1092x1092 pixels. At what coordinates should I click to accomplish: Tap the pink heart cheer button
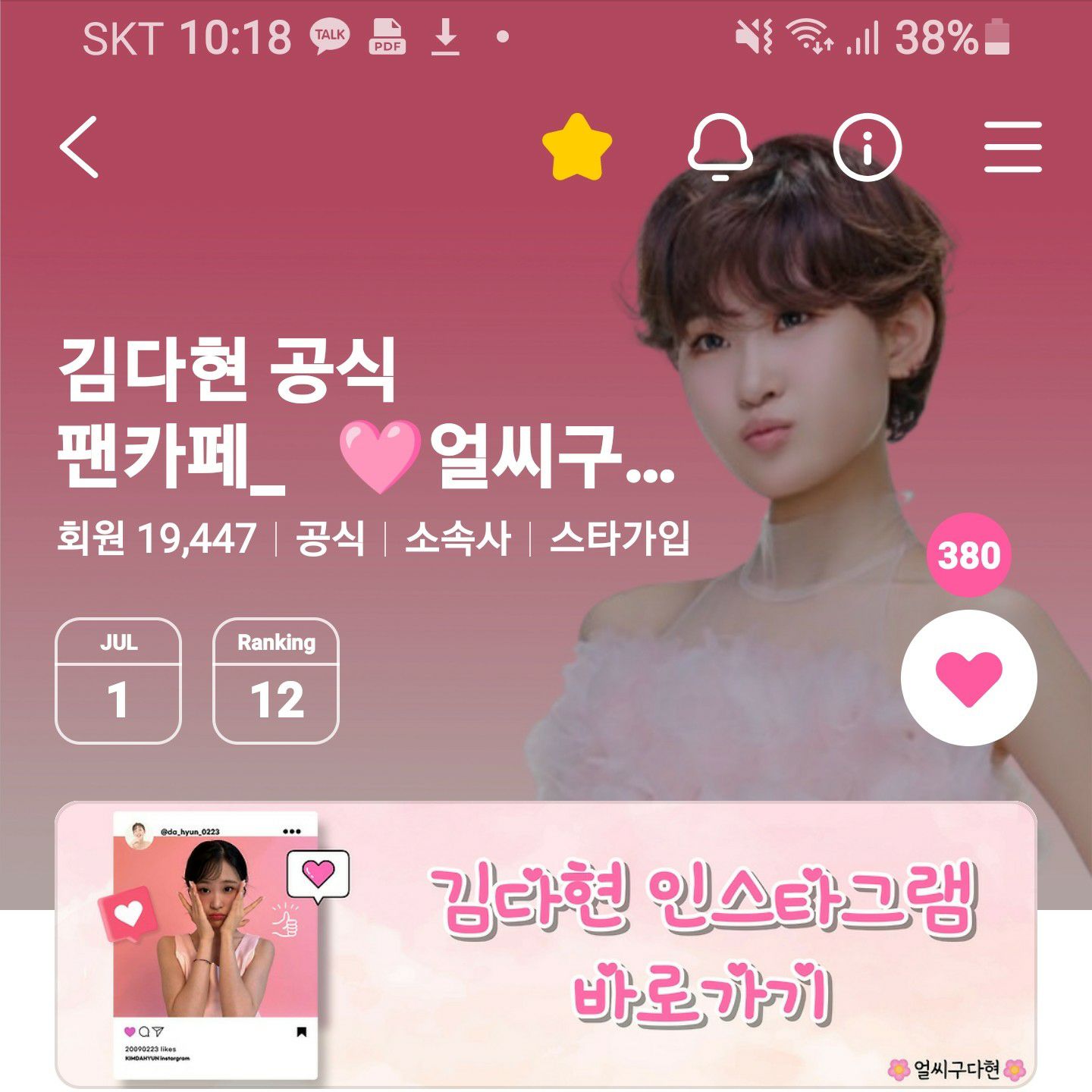(968, 677)
